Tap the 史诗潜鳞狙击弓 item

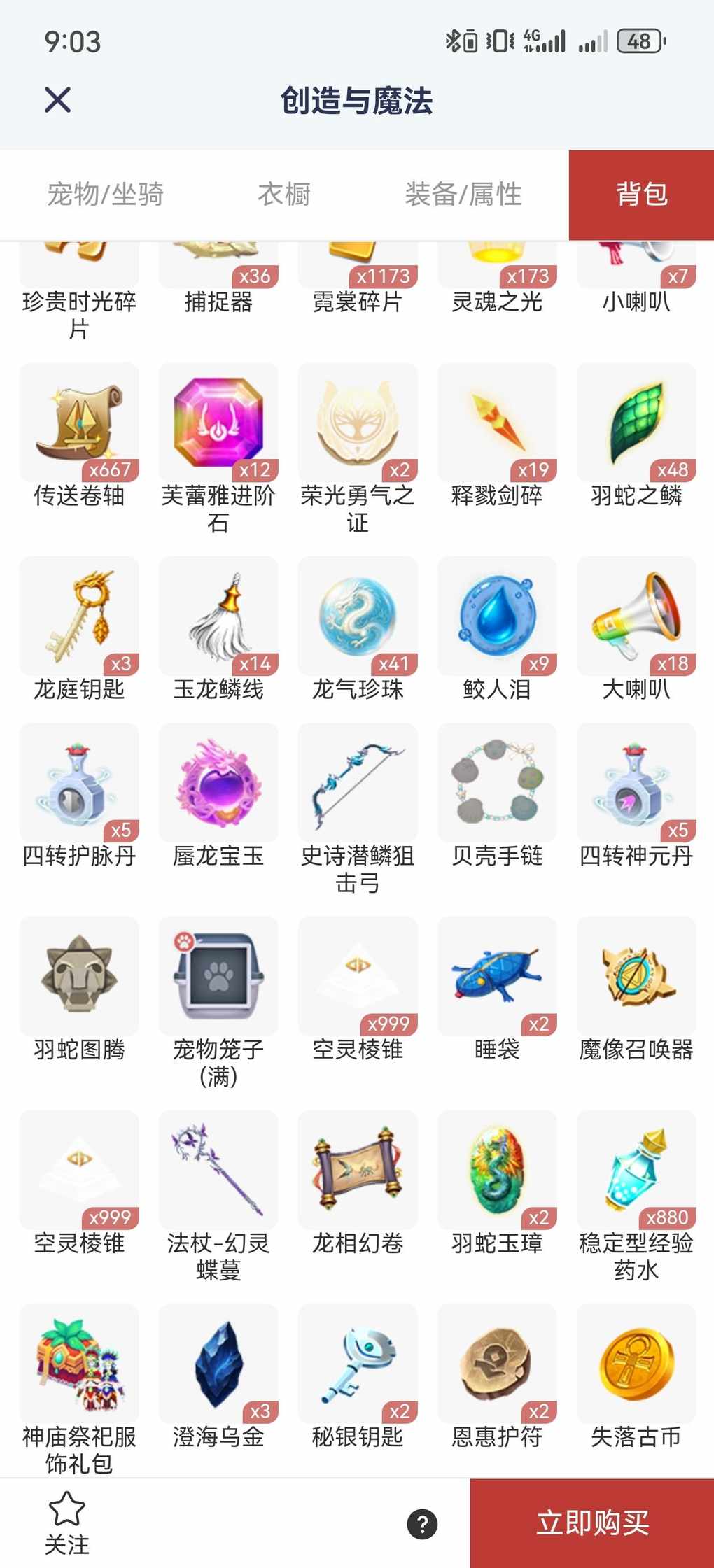click(358, 783)
